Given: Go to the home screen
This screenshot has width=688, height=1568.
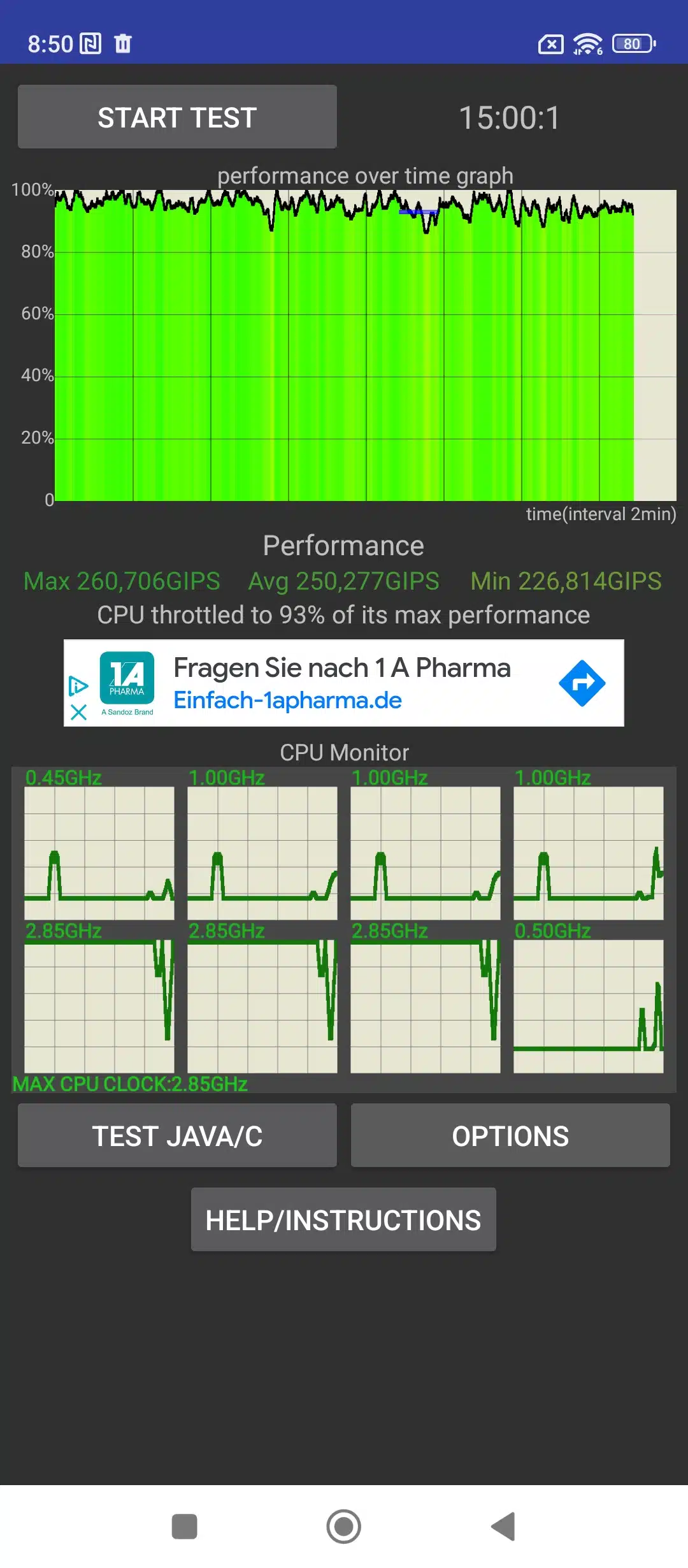Looking at the screenshot, I should click(344, 1527).
